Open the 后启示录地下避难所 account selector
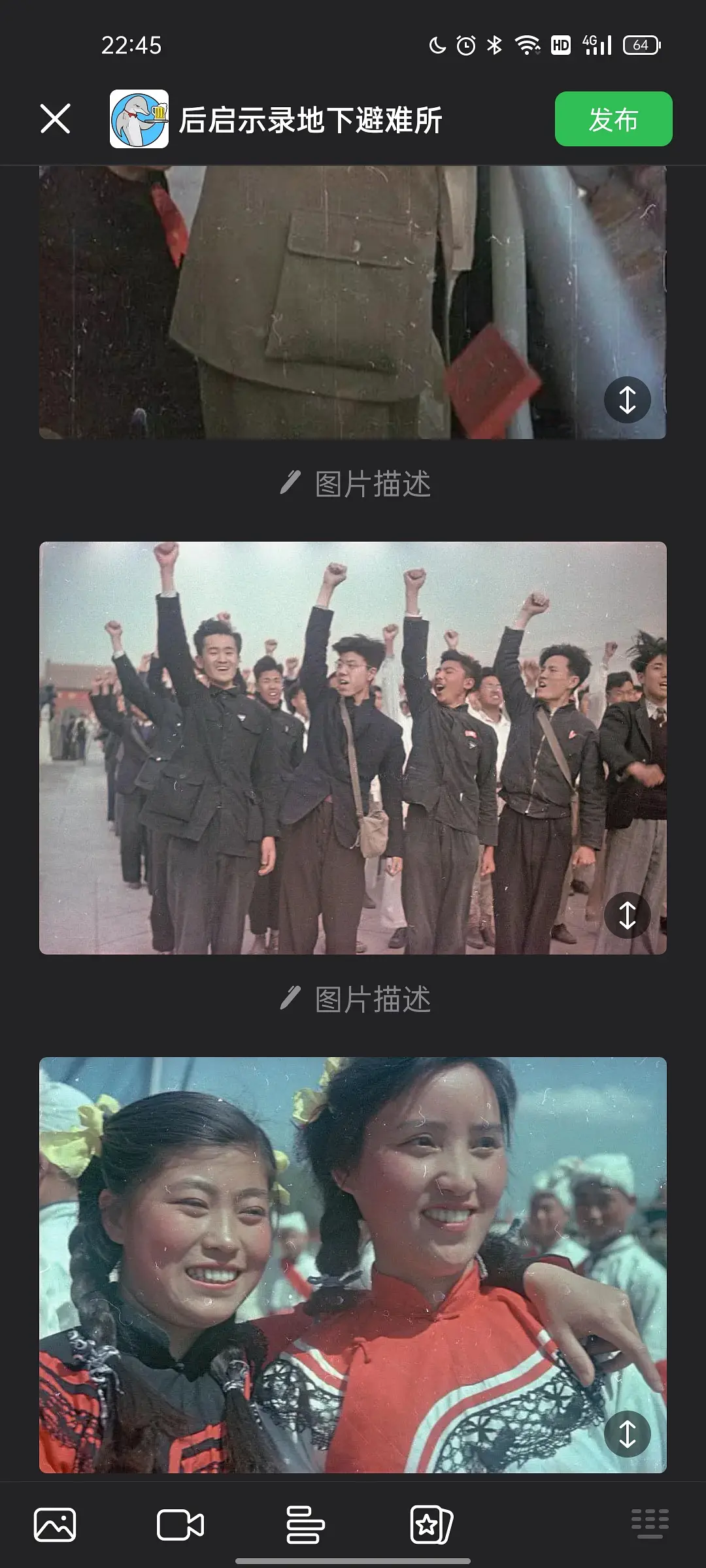The height and width of the screenshot is (1568, 706). coord(276,120)
